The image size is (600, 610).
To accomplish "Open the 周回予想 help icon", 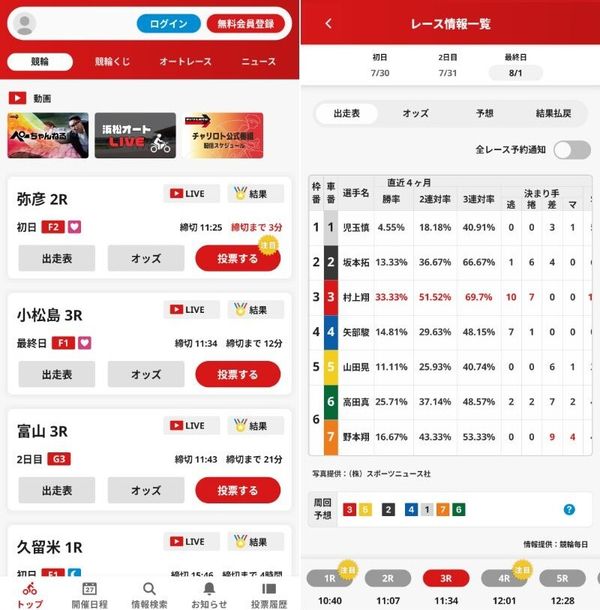I will pyautogui.click(x=569, y=509).
